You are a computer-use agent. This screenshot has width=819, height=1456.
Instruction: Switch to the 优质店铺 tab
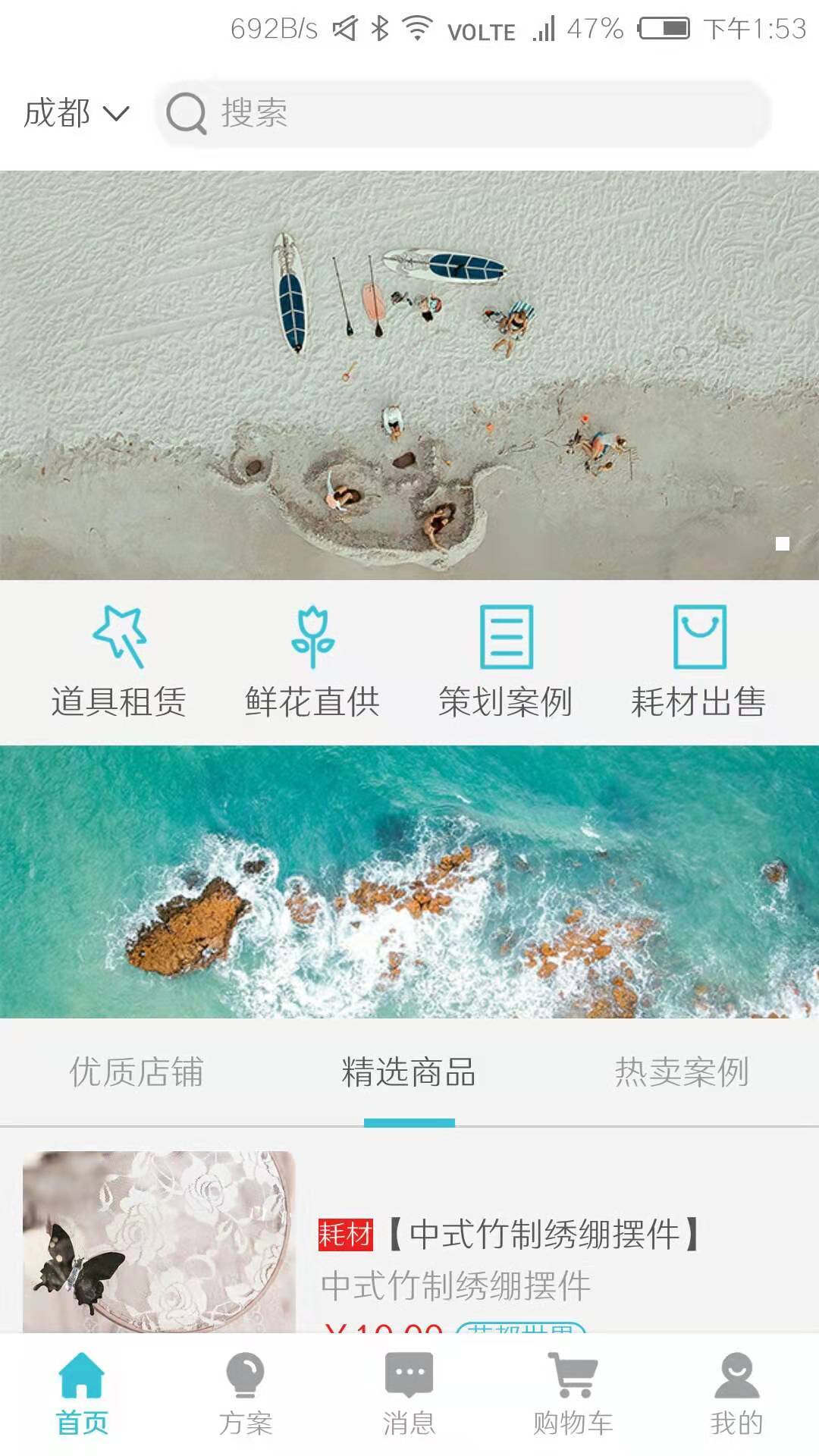point(136,1072)
